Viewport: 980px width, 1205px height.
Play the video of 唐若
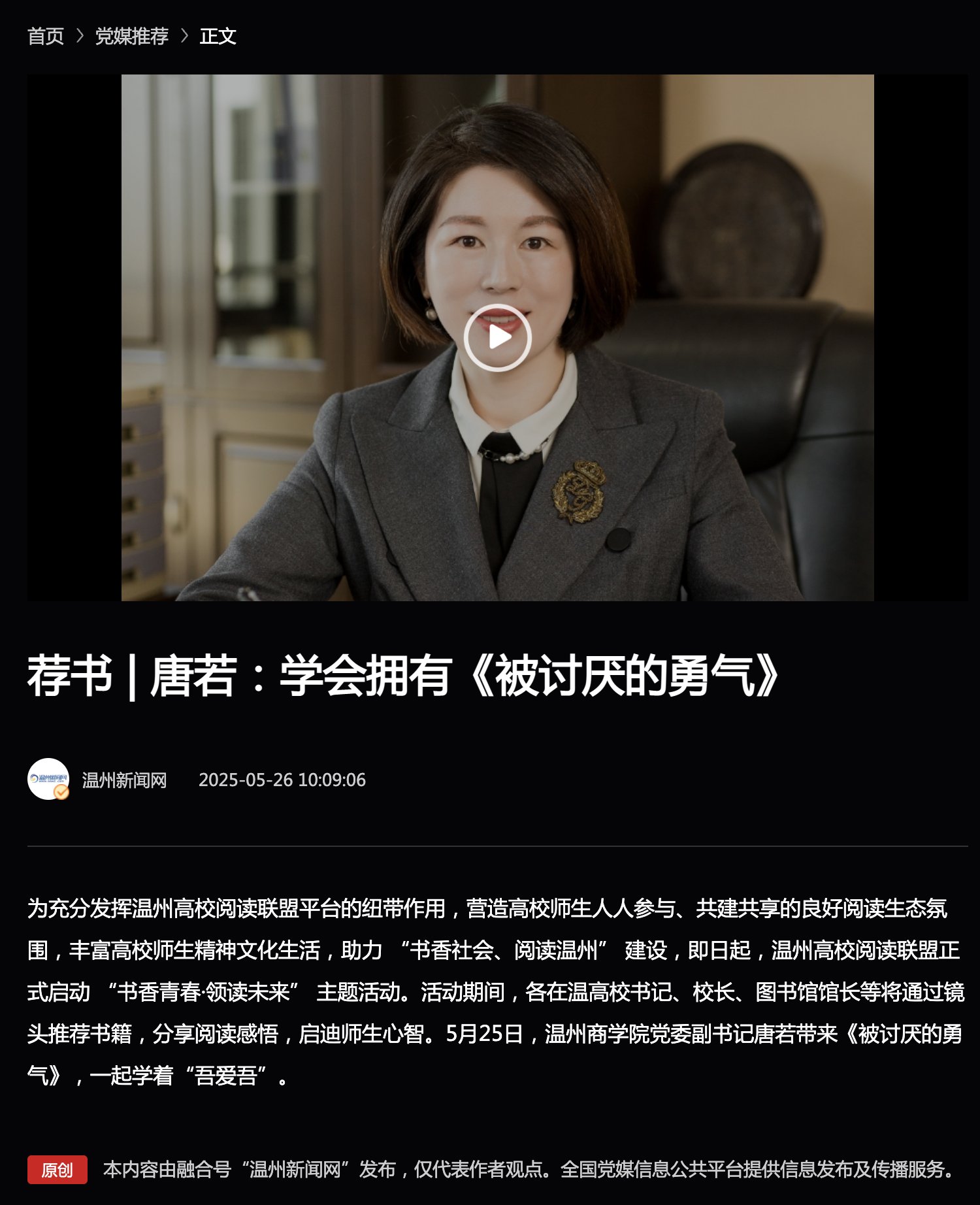(x=497, y=338)
